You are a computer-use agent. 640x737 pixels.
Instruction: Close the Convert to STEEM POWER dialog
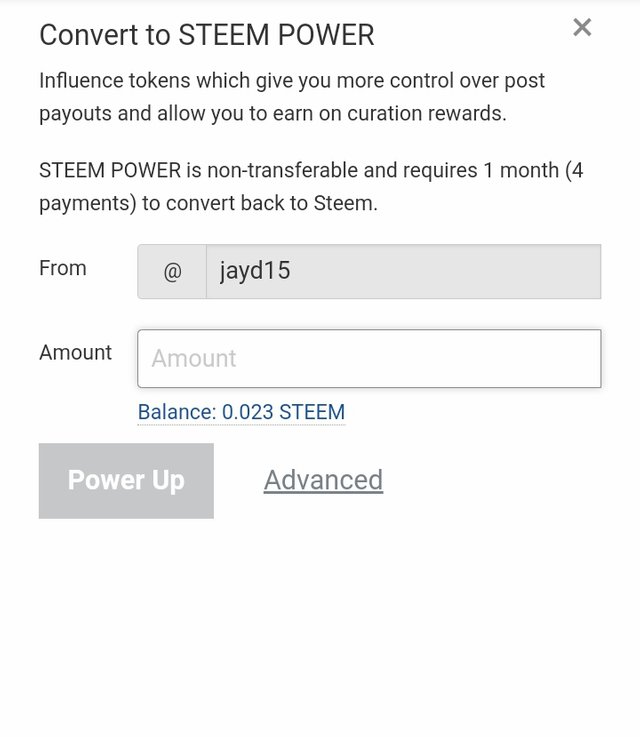tap(582, 28)
